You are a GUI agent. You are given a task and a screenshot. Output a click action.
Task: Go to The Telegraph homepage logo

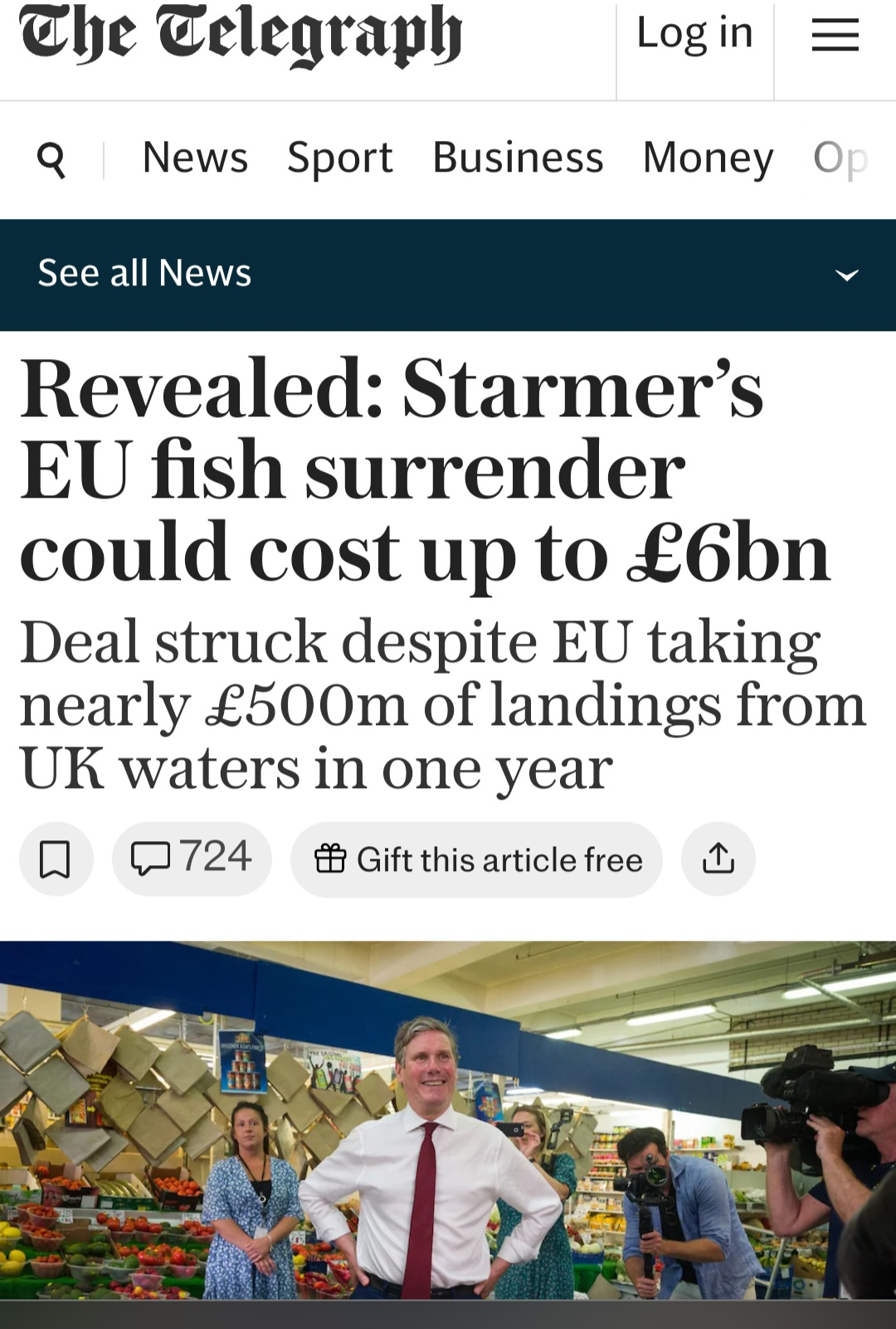coord(241,35)
